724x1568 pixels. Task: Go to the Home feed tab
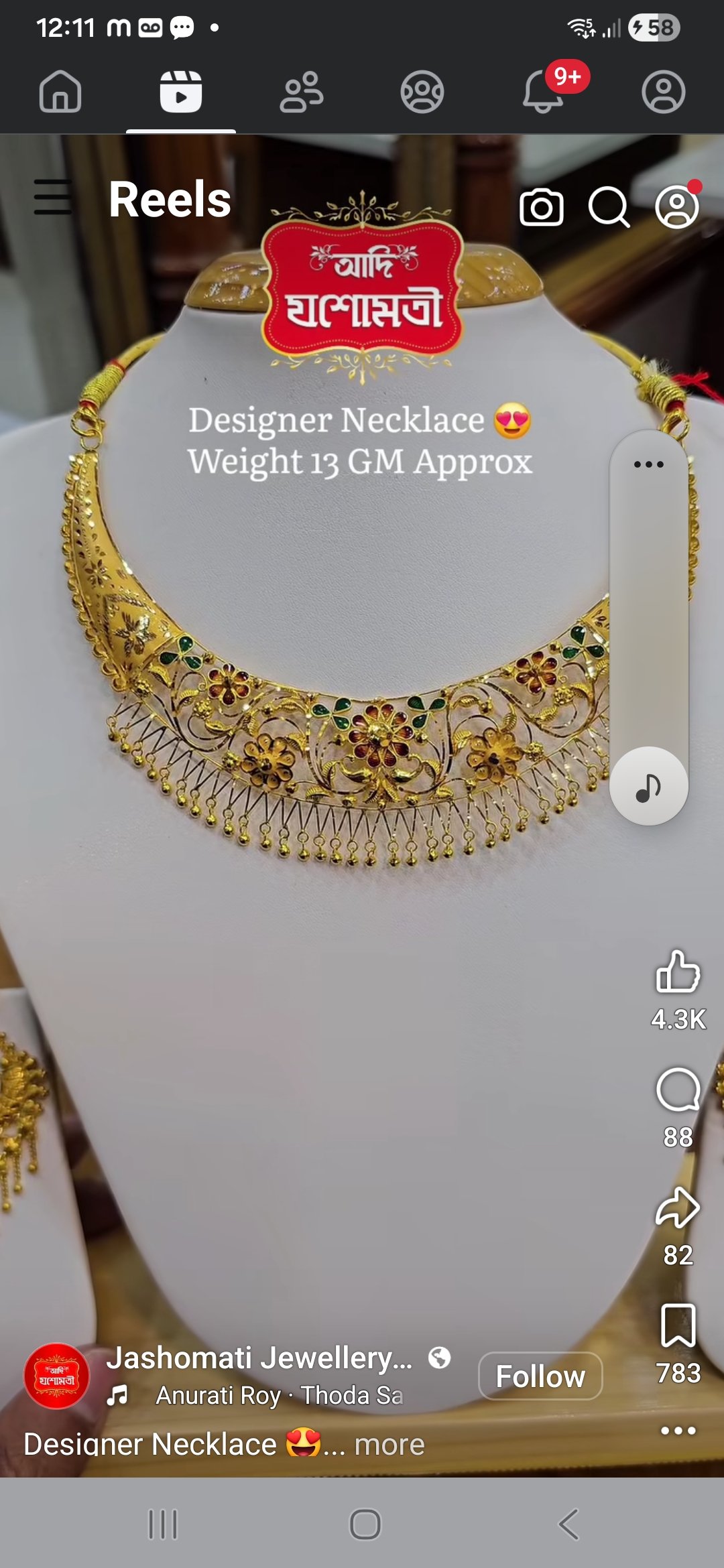coord(60,91)
